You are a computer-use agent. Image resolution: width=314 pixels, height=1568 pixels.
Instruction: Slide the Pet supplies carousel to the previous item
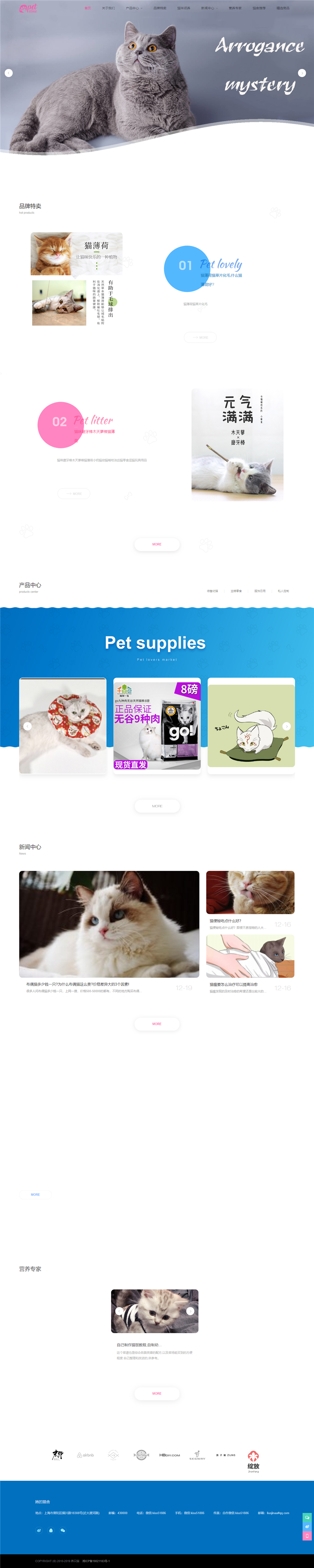[27, 726]
